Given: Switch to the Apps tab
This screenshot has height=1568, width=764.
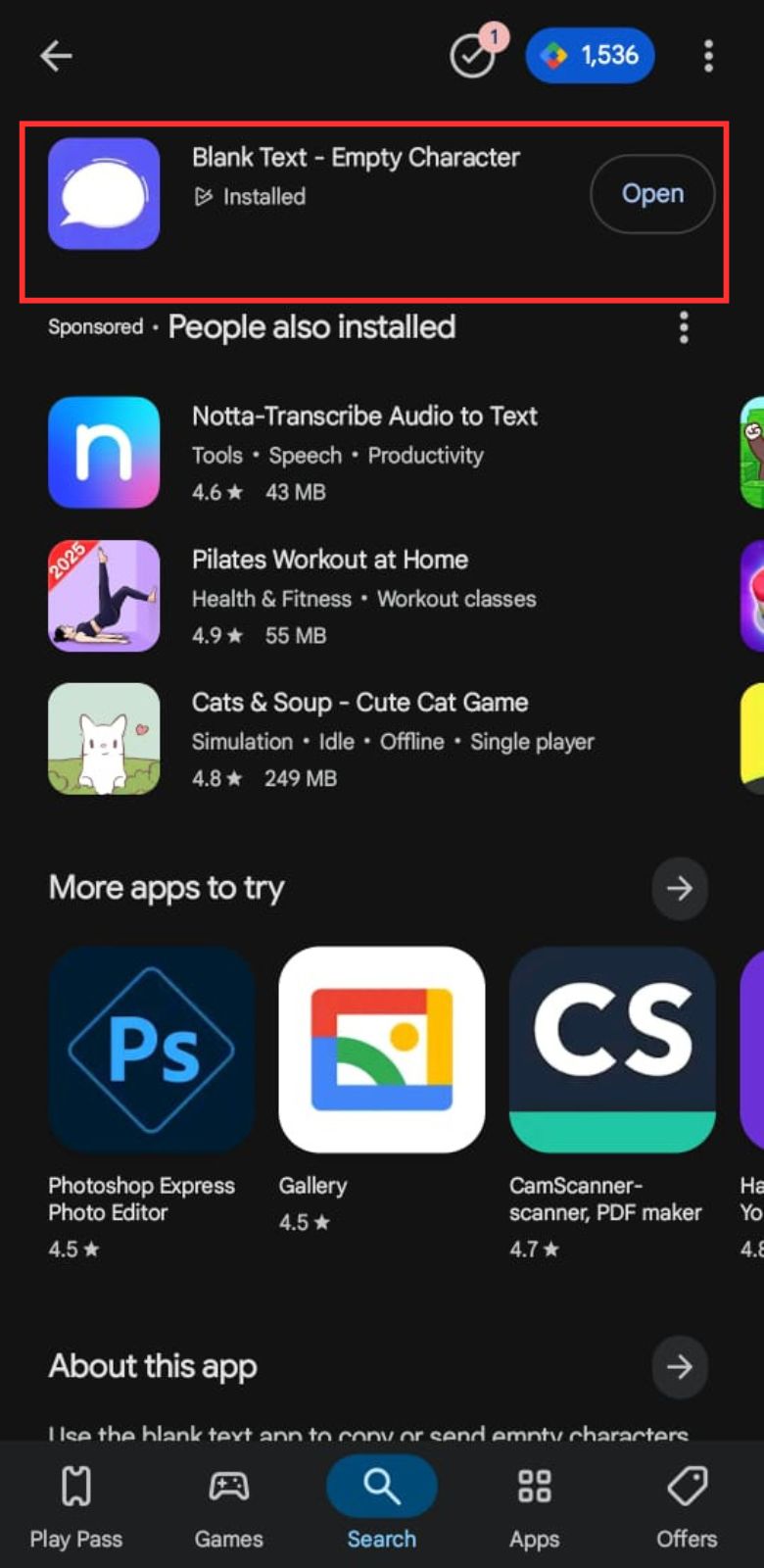Looking at the screenshot, I should (534, 1506).
